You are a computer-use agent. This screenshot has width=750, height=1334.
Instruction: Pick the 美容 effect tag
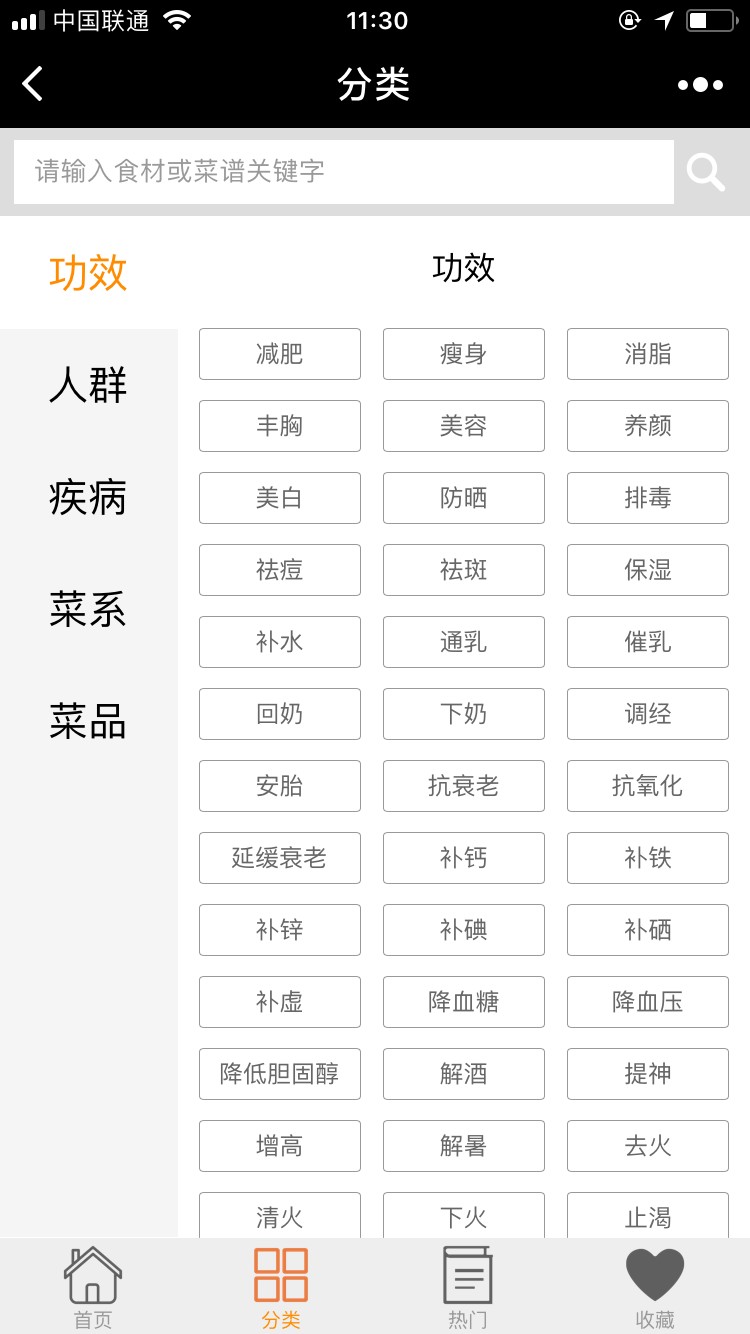[x=464, y=426]
